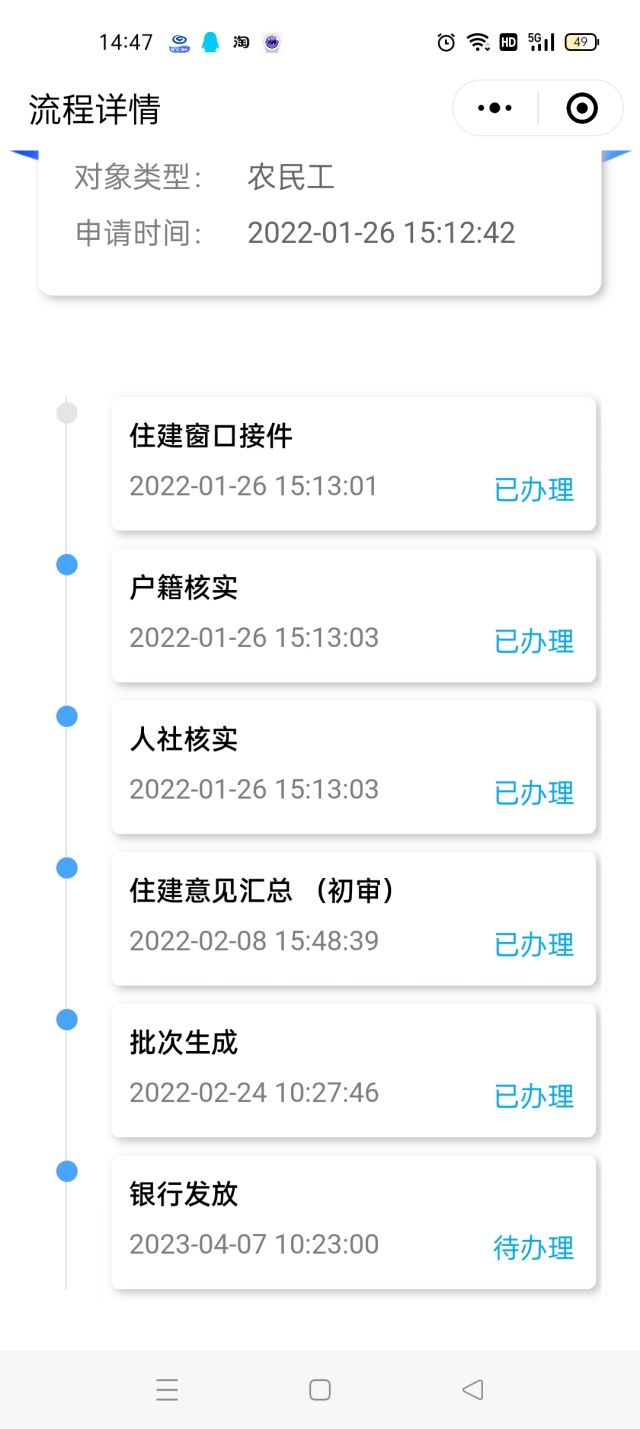
Task: Close the mini program with the circle button
Action: [582, 108]
